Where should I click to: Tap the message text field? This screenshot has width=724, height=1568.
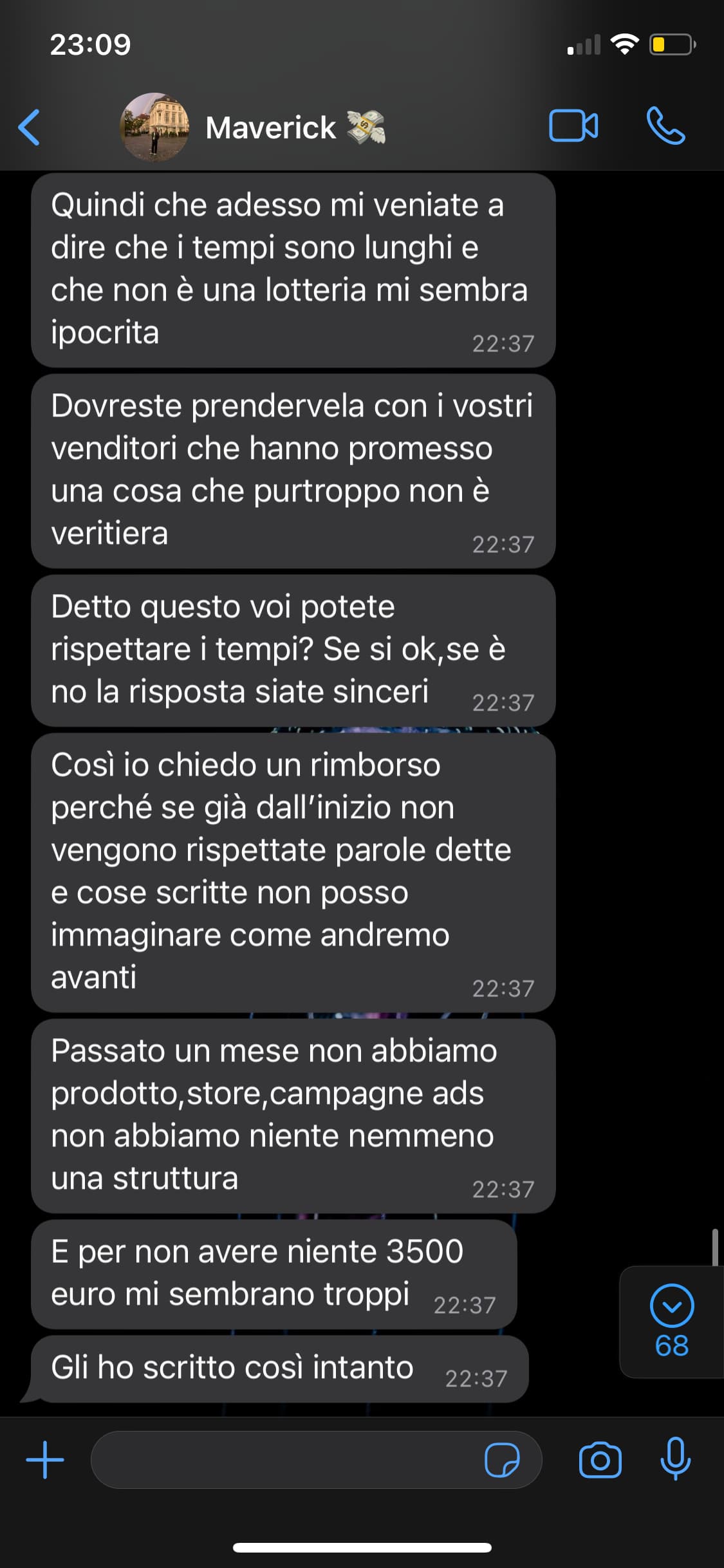(286, 1459)
